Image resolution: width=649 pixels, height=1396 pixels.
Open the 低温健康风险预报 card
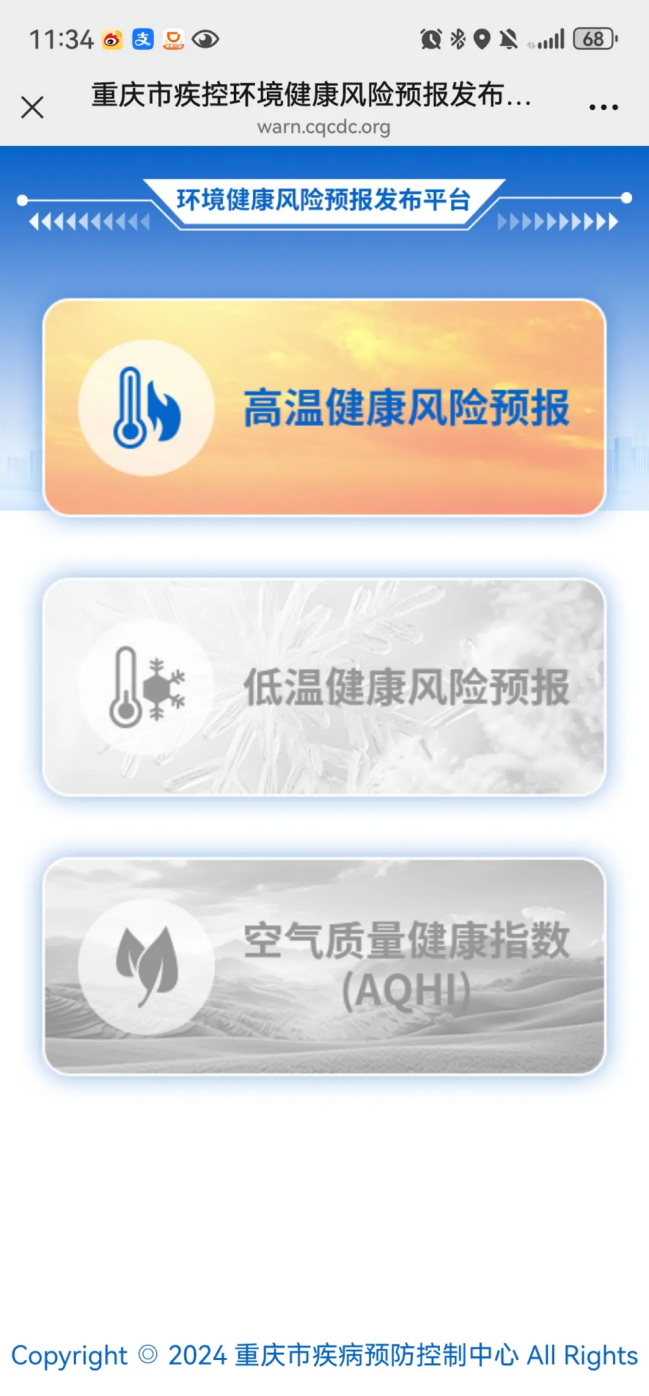coord(324,687)
